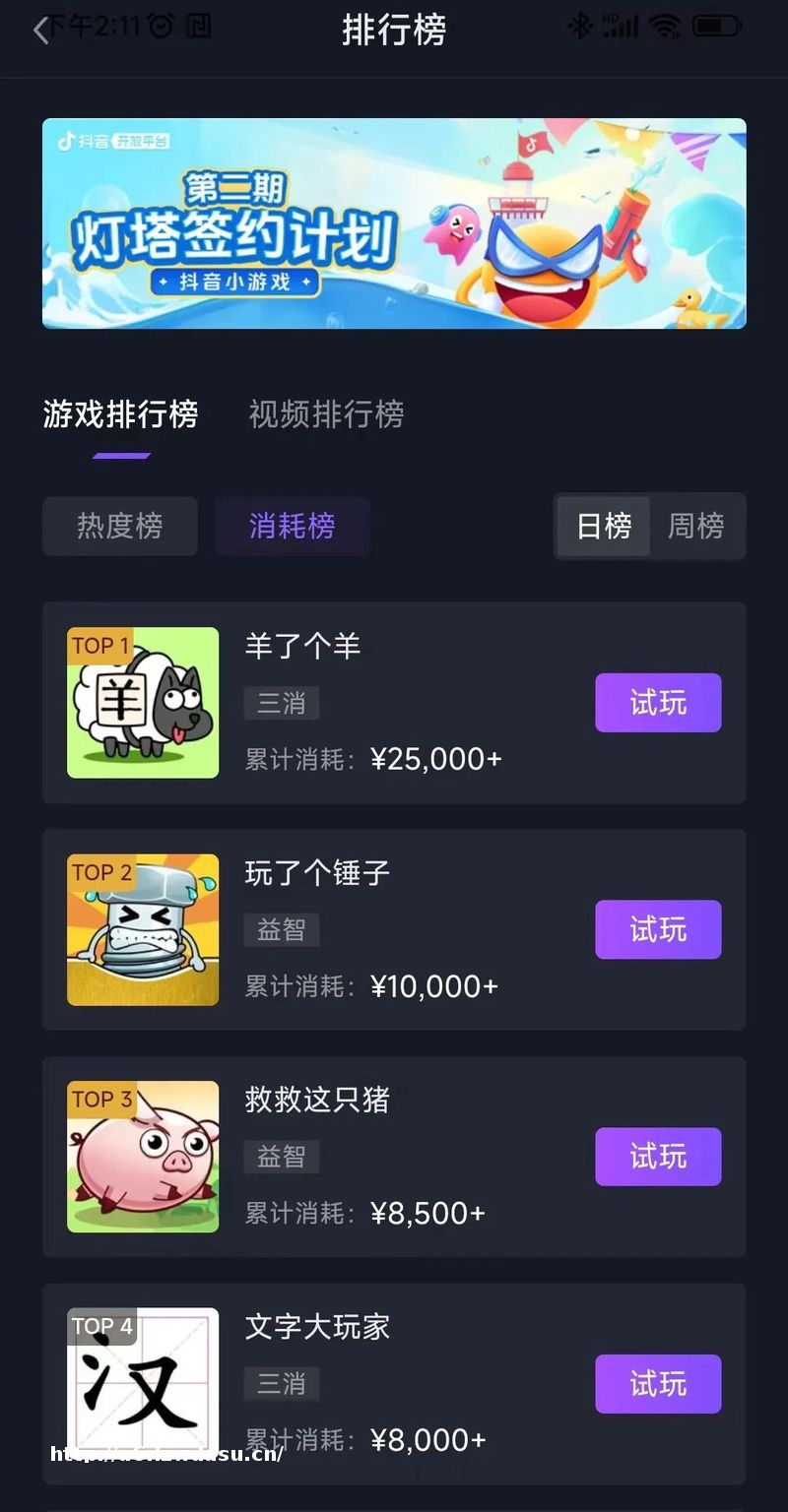Screen dimensions: 788x1512
Task: Tap 试玩 for 玩了个锤子
Action: tap(658, 929)
